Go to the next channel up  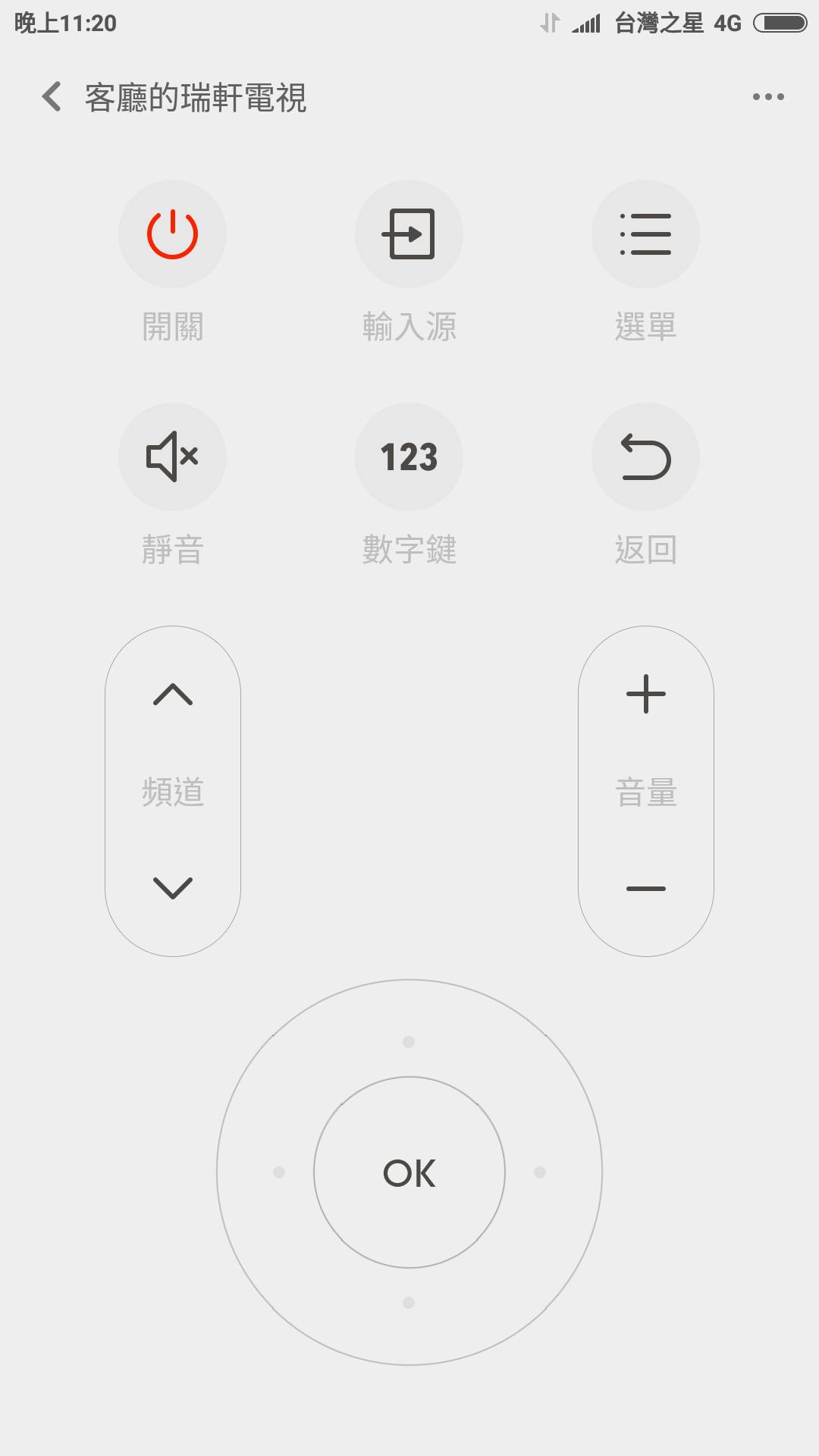pos(173,695)
